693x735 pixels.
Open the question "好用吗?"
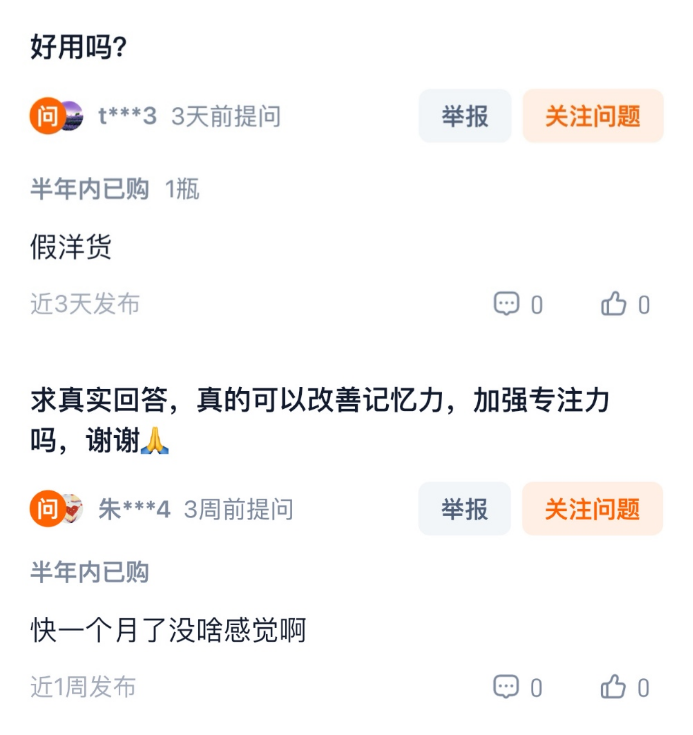pyautogui.click(x=78, y=47)
